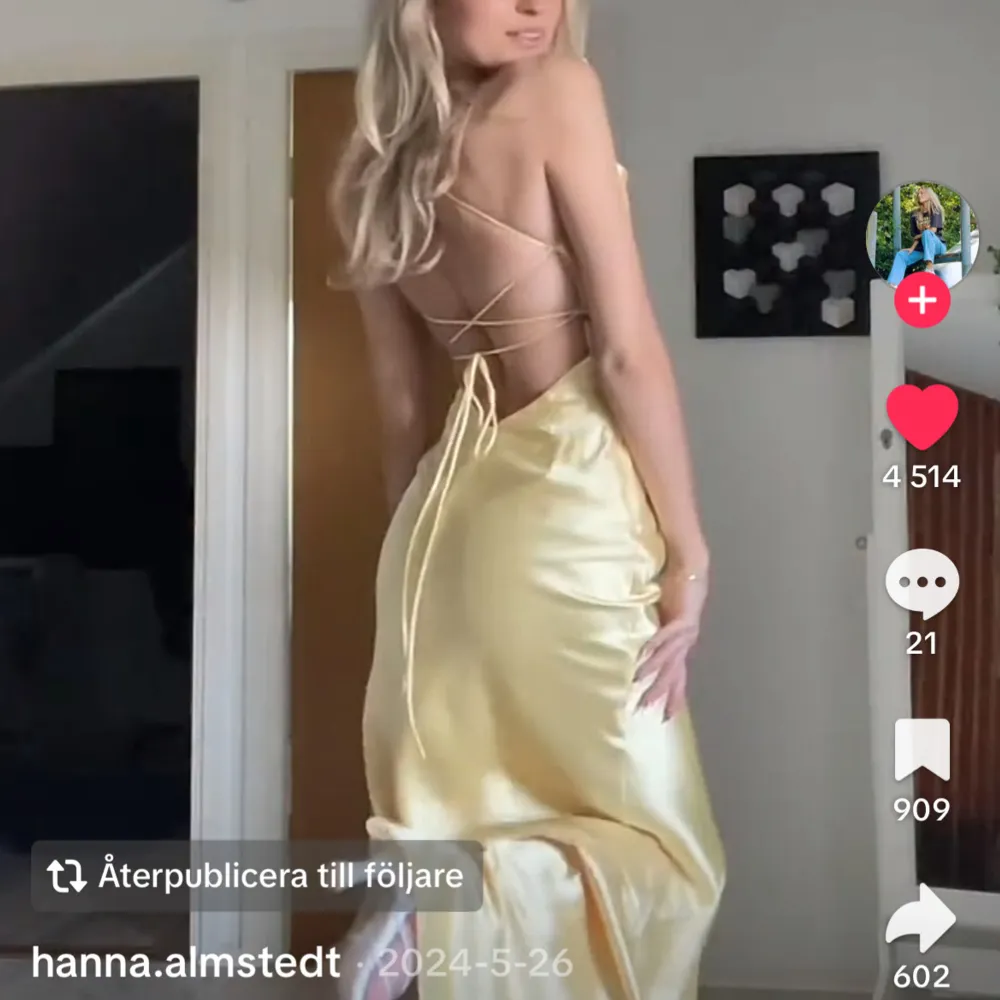The width and height of the screenshot is (1000, 1000).
Task: Like this video with the heart
Action: tap(921, 418)
